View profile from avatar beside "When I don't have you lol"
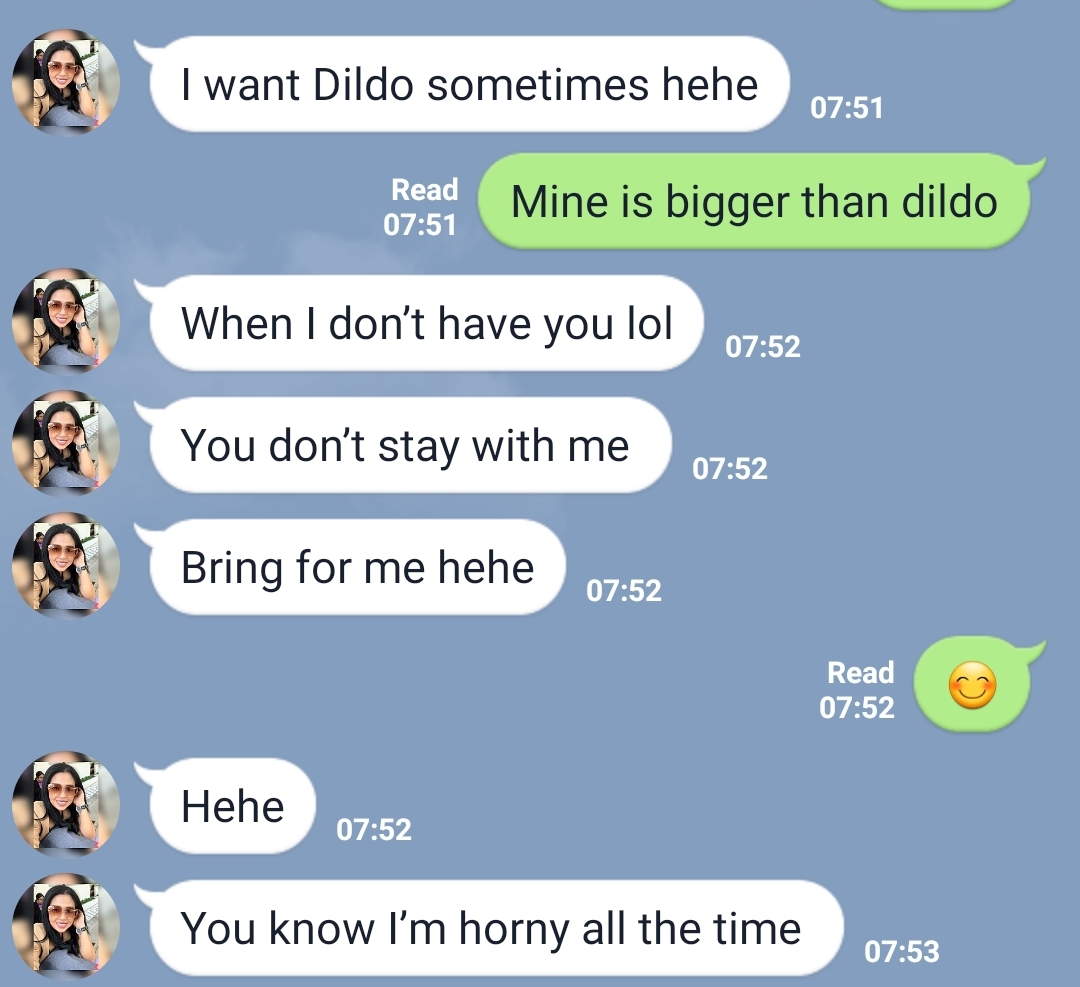 coord(66,322)
